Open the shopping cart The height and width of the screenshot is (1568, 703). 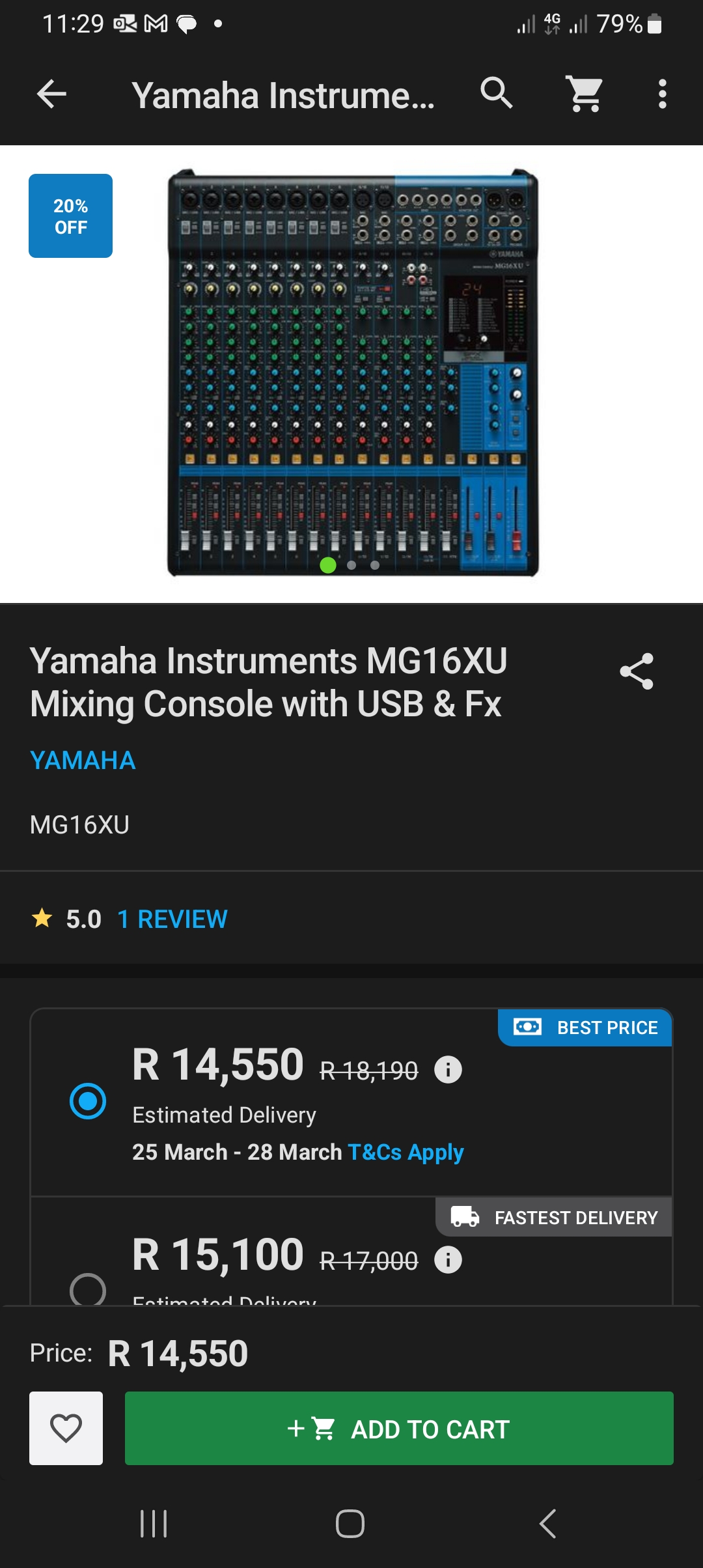coord(585,94)
